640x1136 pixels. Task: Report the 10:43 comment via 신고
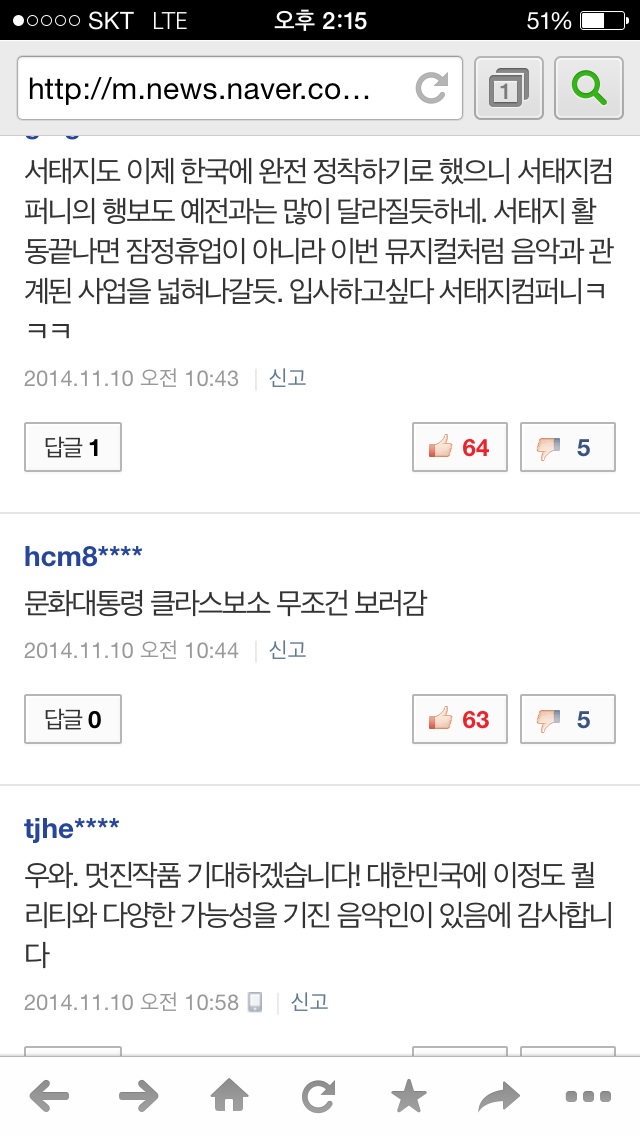[288, 377]
